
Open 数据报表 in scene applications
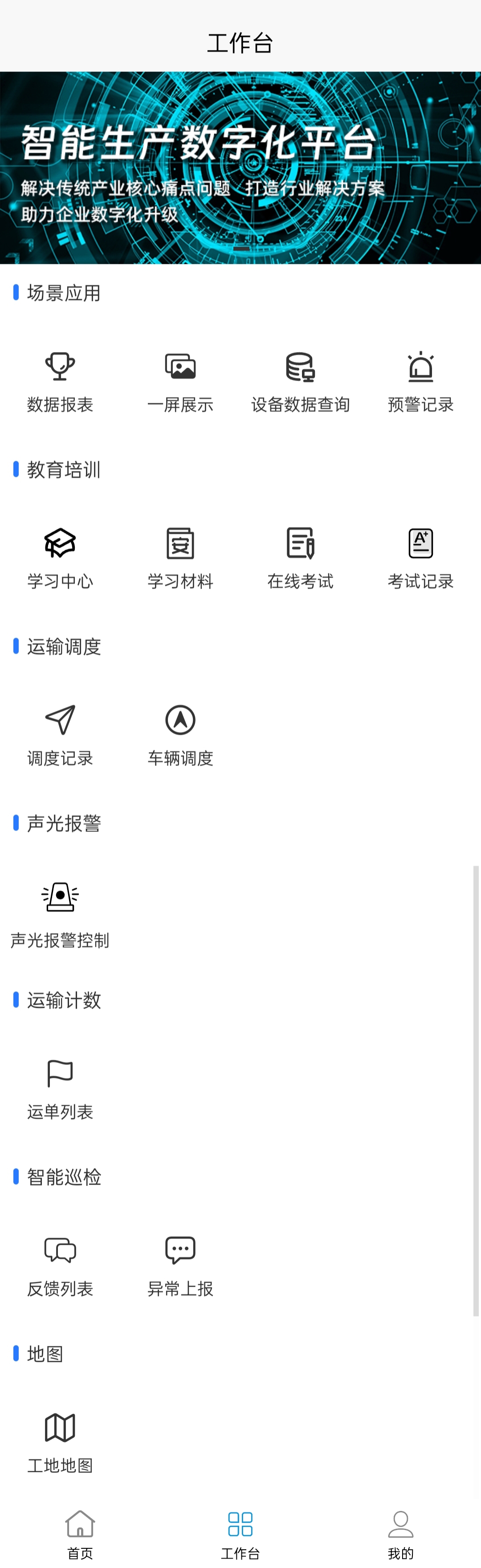pyautogui.click(x=60, y=380)
